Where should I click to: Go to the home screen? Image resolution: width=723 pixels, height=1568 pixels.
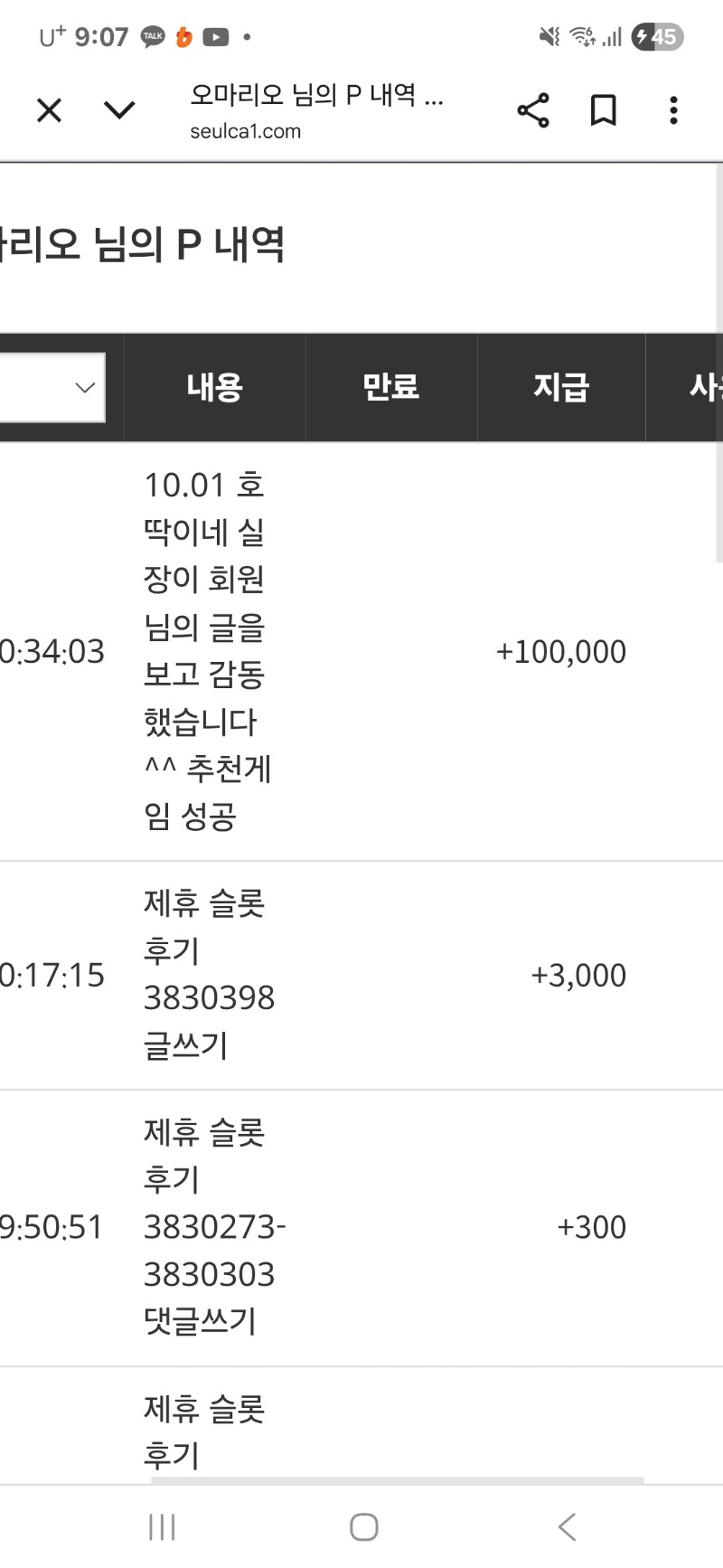point(363,1527)
